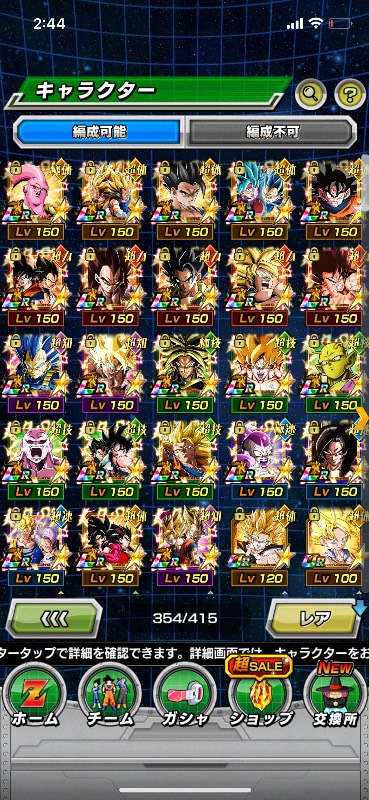Image resolution: width=369 pixels, height=800 pixels.
Task: Open the green Piccolo character card
Action: pyautogui.click(x=335, y=373)
